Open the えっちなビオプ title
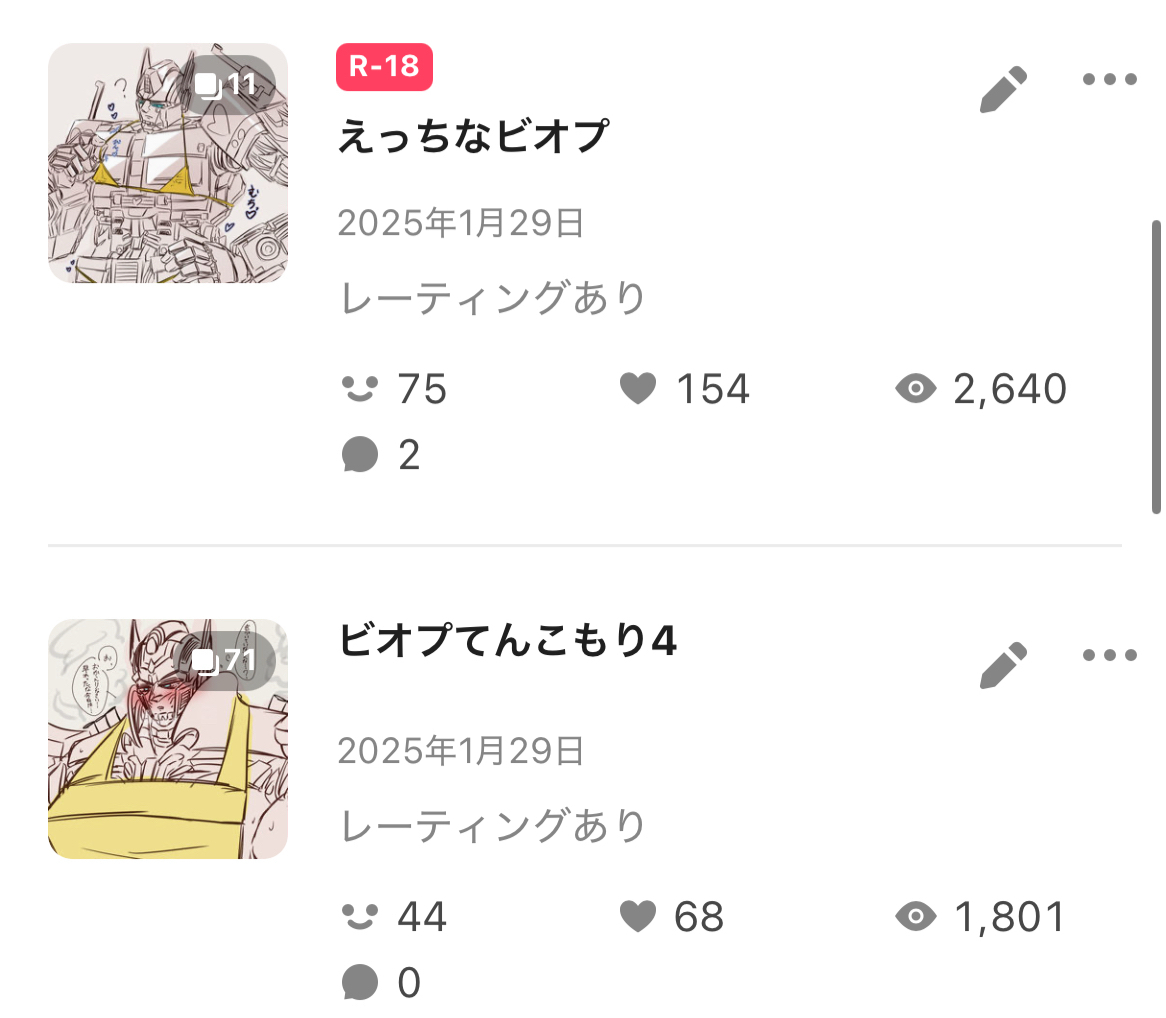The width and height of the screenshot is (1166, 1018). click(472, 137)
